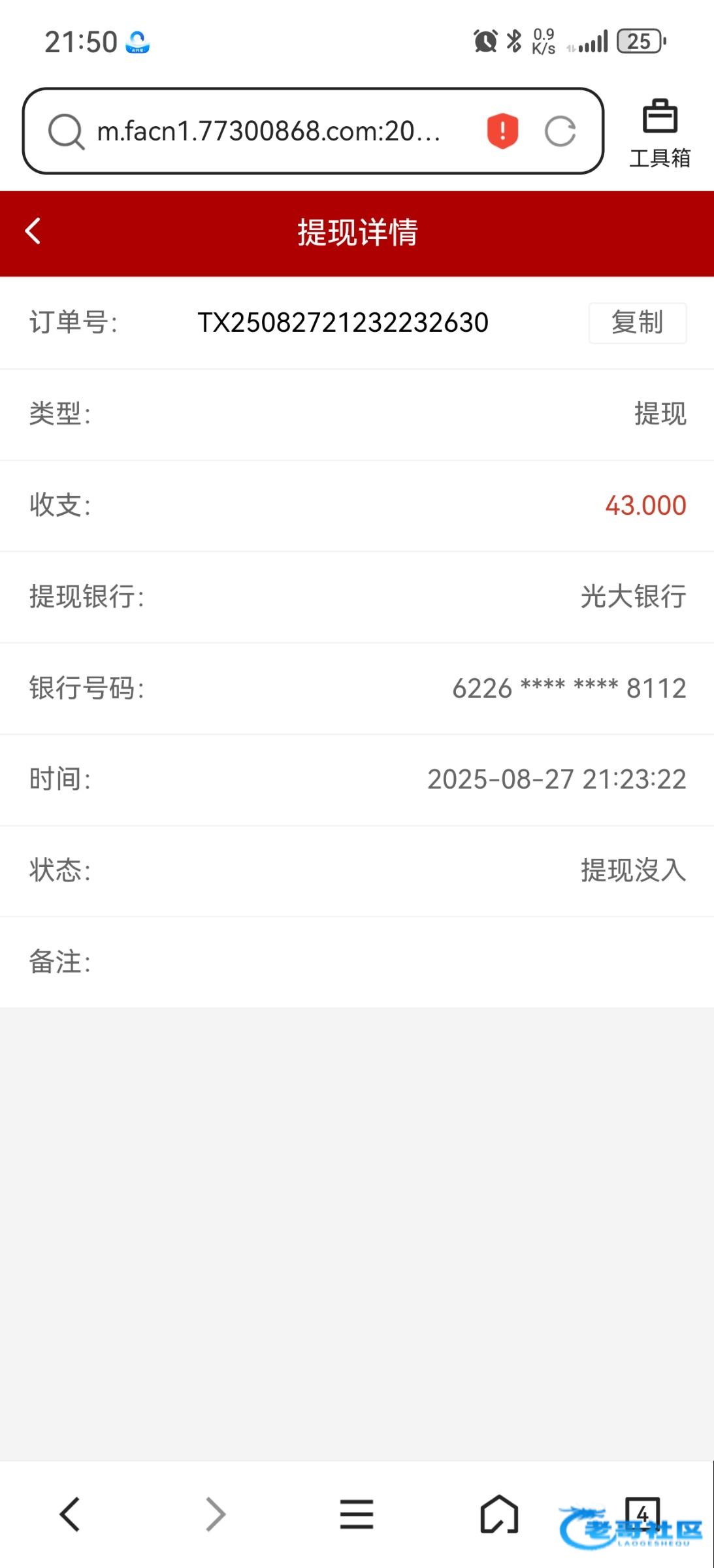Navigate back in the browser
This screenshot has width=714, height=1568.
[x=70, y=1514]
